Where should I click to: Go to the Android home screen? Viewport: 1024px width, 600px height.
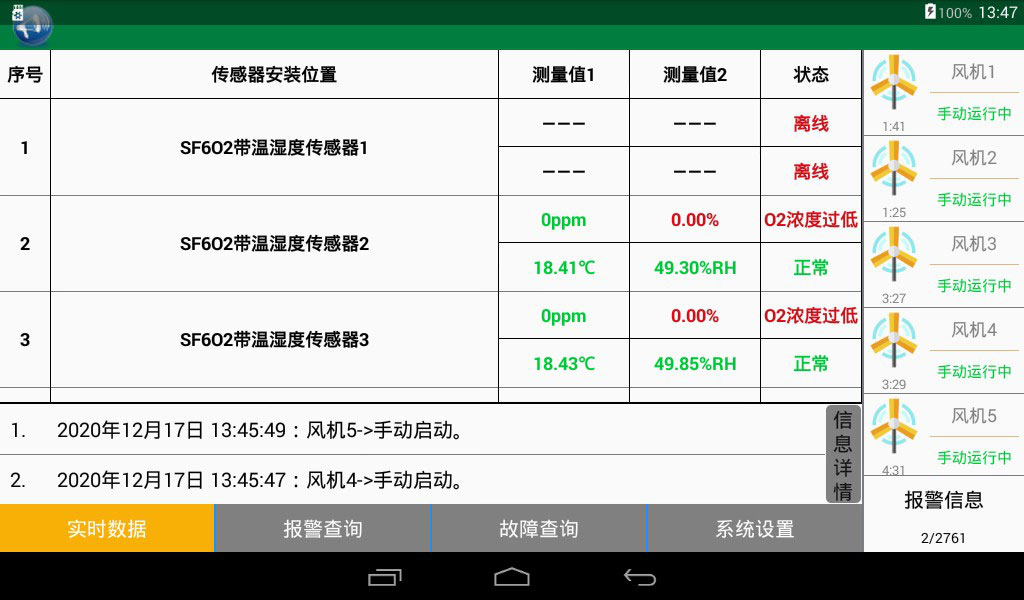[x=512, y=577]
